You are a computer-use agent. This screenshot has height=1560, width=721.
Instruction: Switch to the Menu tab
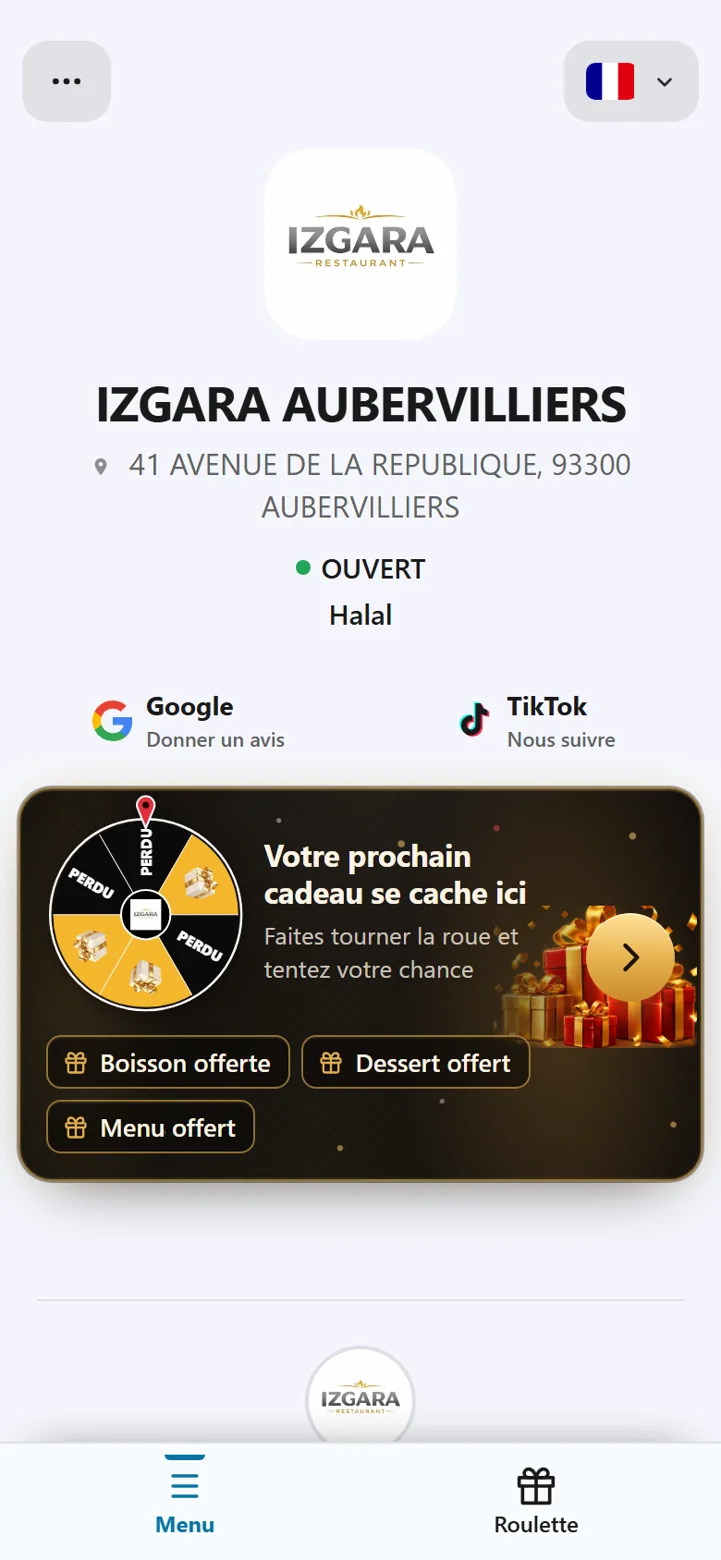coord(185,1501)
